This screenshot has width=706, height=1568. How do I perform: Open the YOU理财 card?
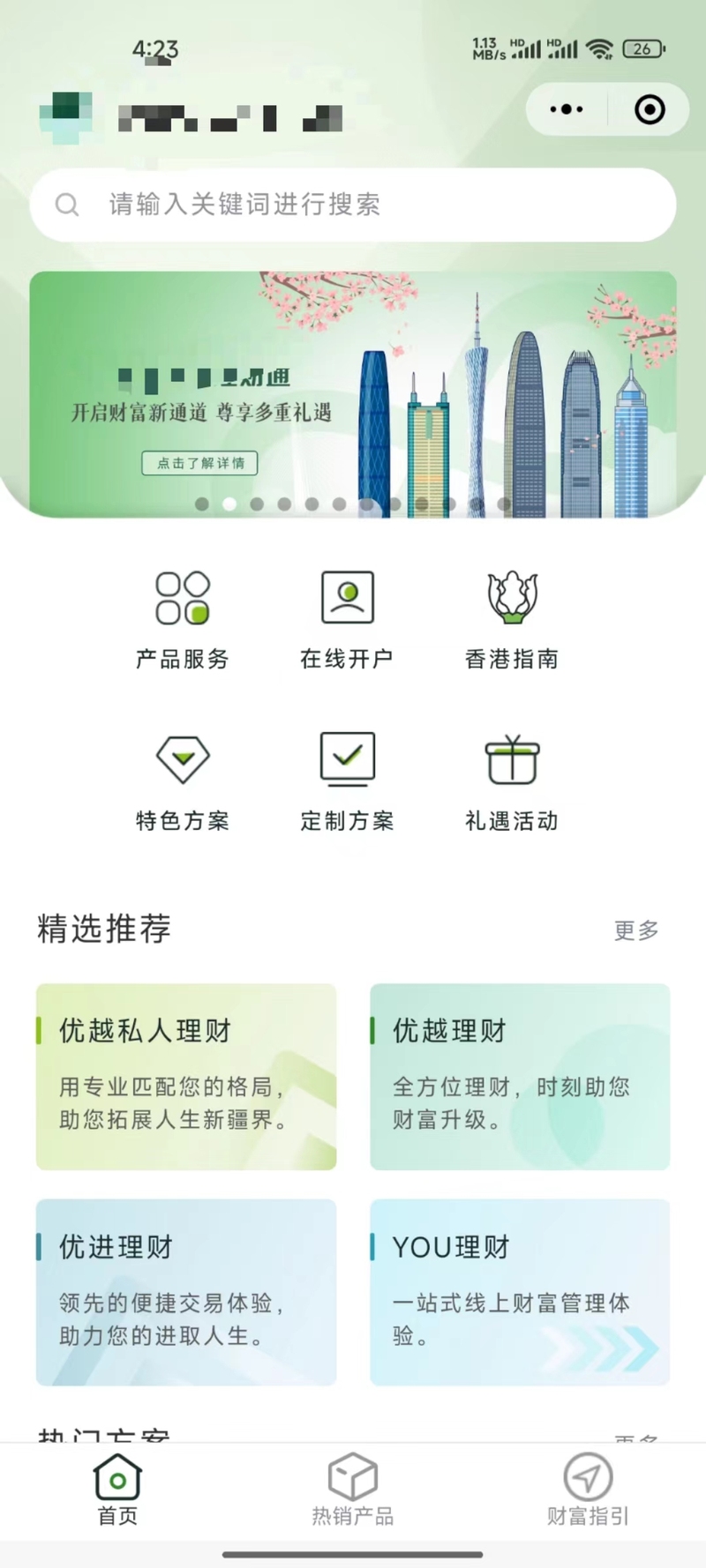point(520,1292)
